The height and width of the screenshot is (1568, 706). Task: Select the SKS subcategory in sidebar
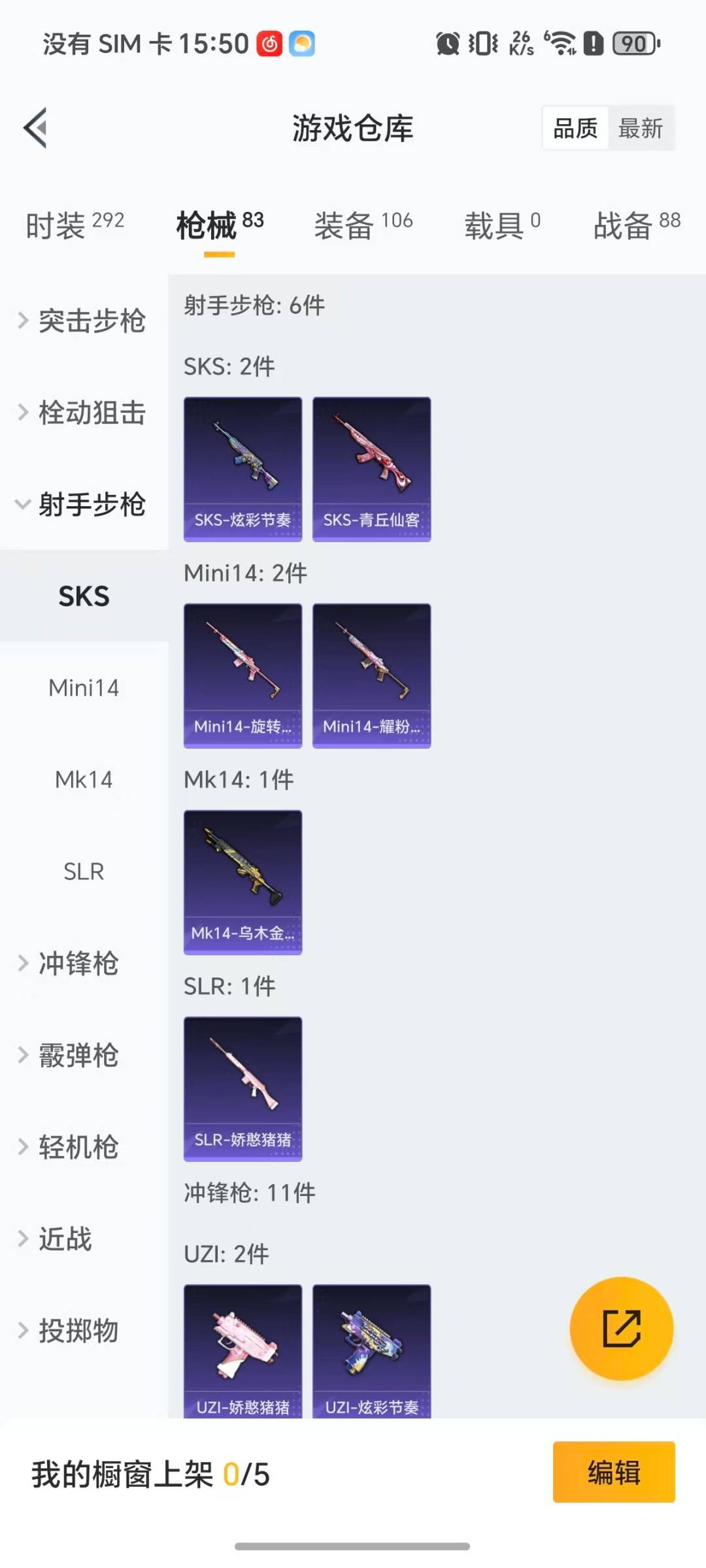(84, 596)
